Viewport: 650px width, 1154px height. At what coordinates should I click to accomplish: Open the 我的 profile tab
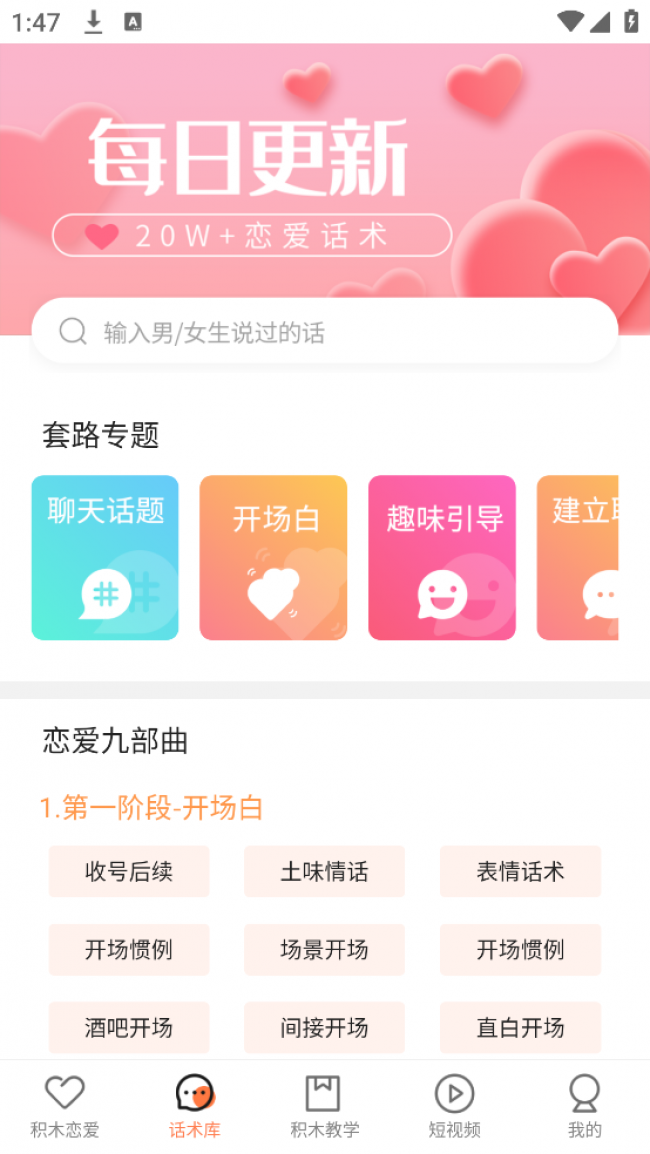tap(585, 1106)
